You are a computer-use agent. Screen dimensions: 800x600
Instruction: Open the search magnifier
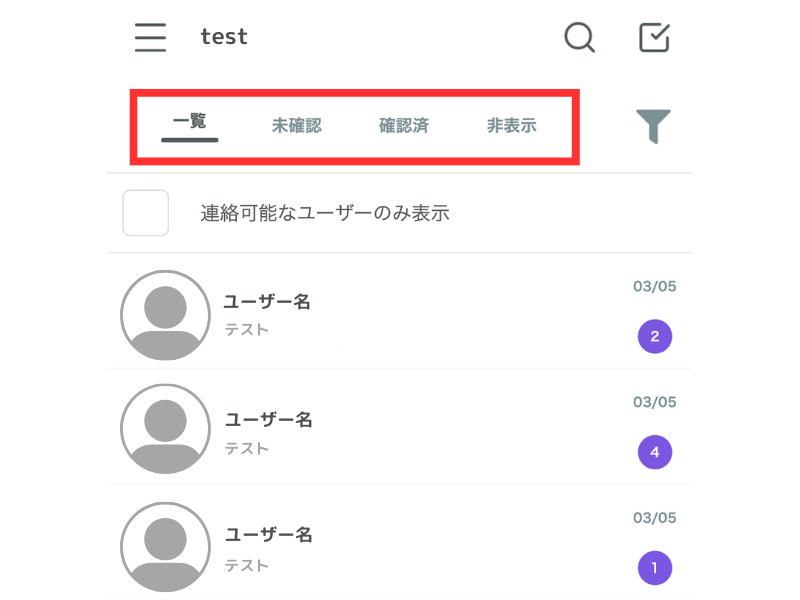(x=579, y=37)
